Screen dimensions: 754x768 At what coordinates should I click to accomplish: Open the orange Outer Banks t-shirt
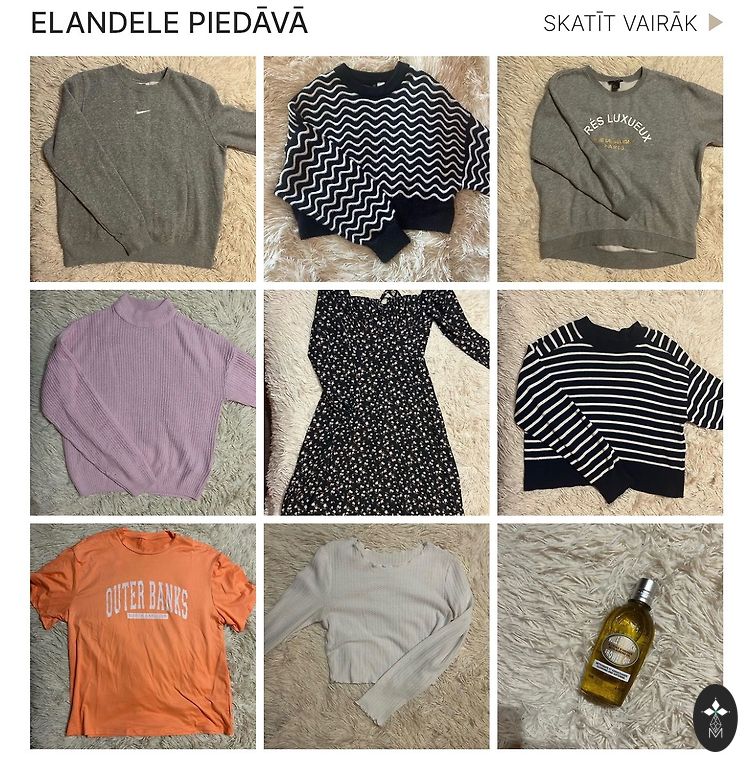143,636
